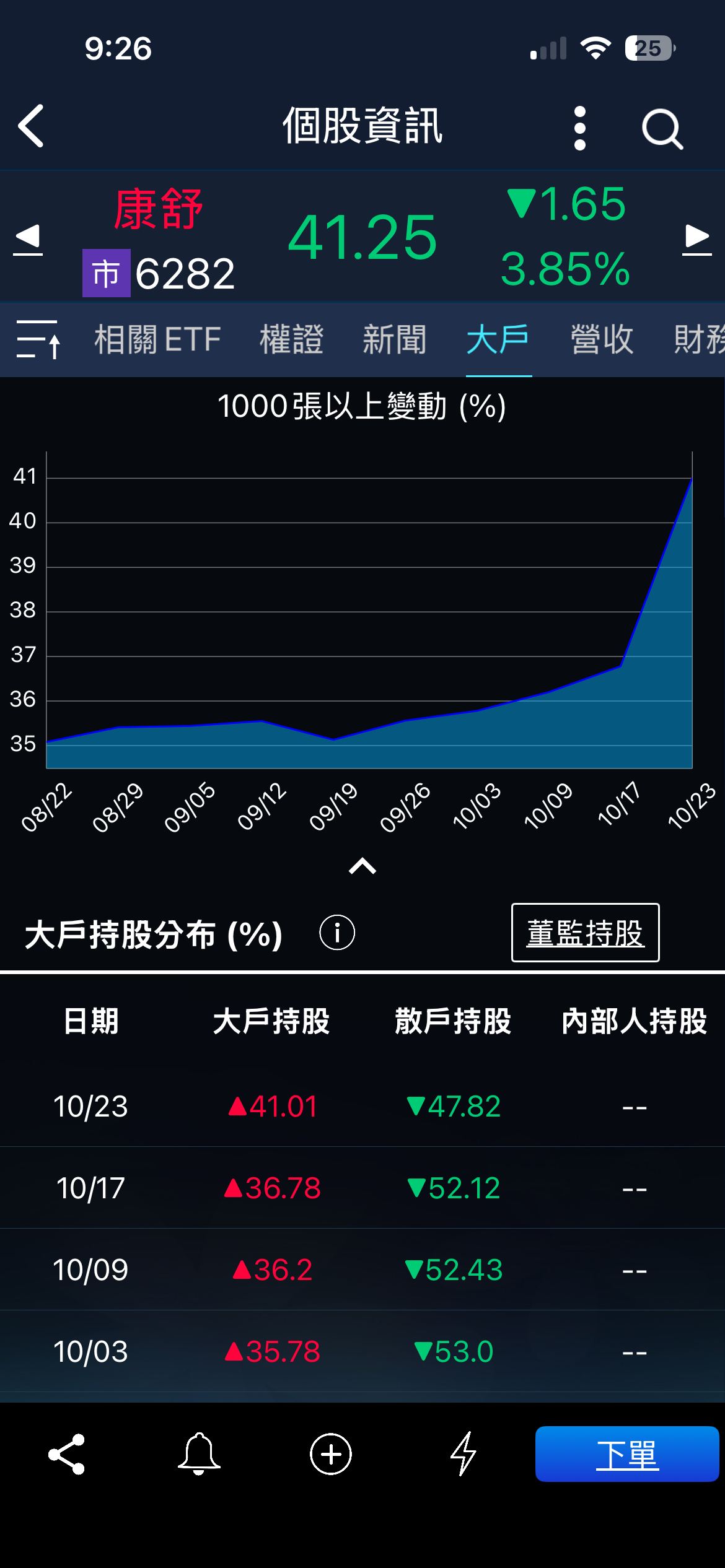Open the three-dot overflow menu

(579, 128)
